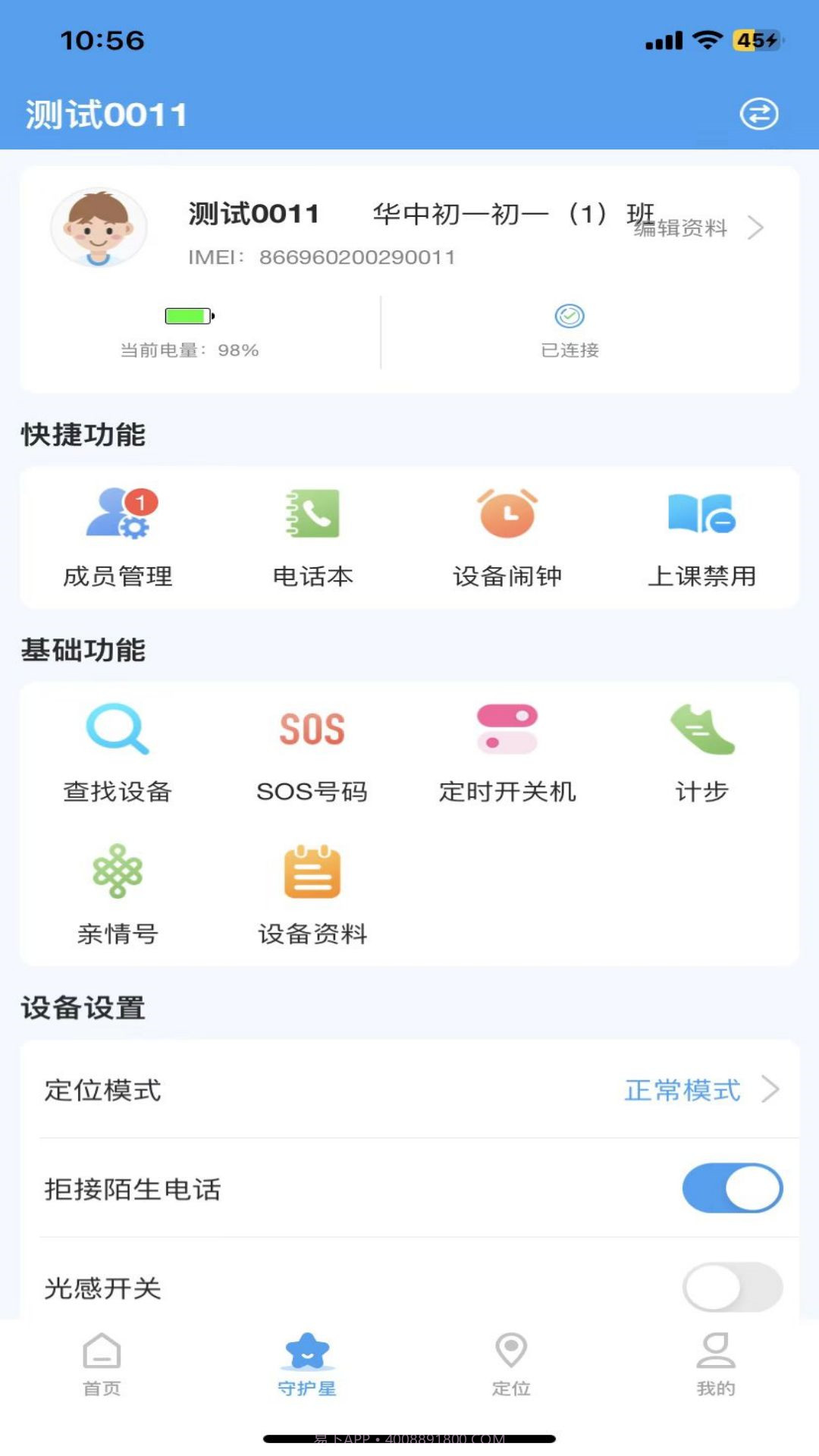Enable the 光感开关 light sensor switch
This screenshot has height=1456, width=819.
point(730,1287)
